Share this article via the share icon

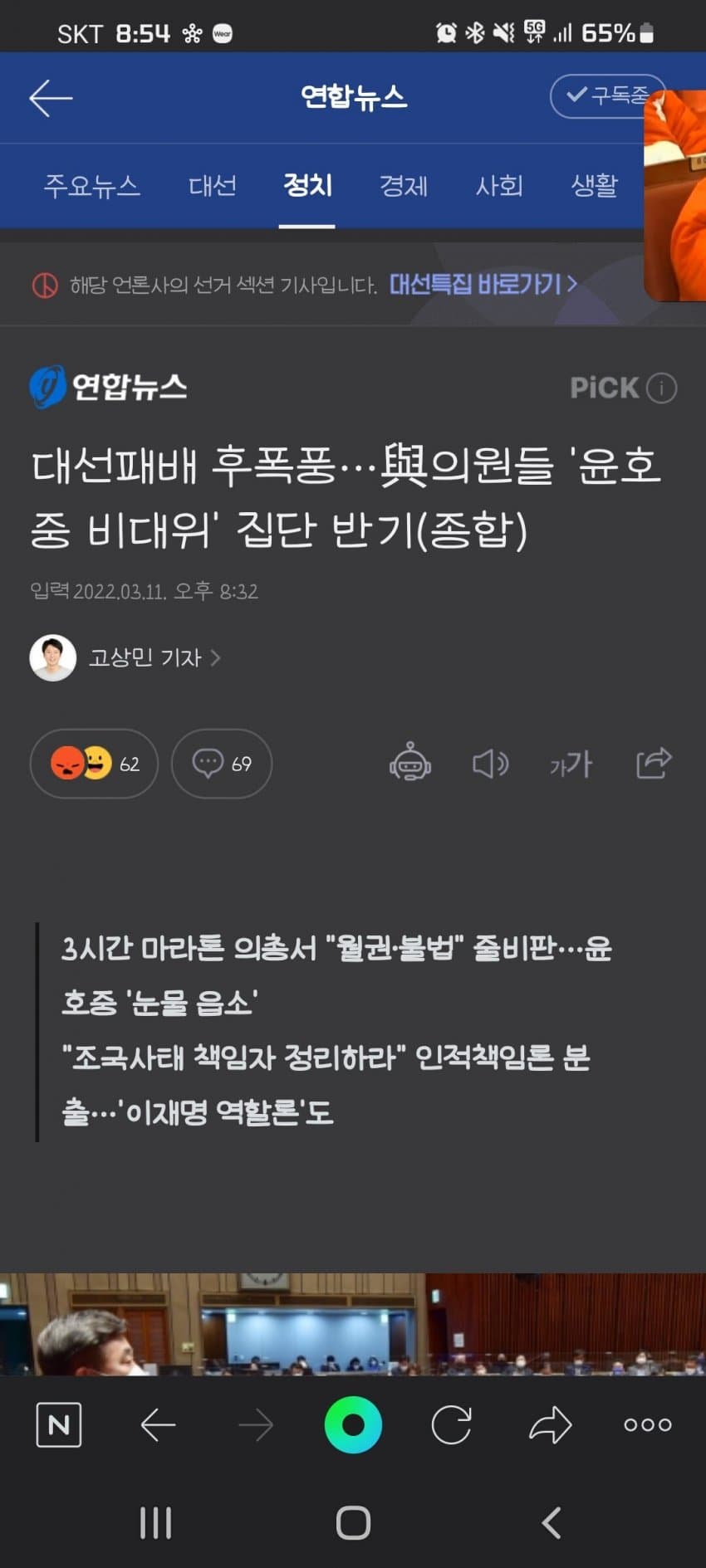(x=654, y=763)
